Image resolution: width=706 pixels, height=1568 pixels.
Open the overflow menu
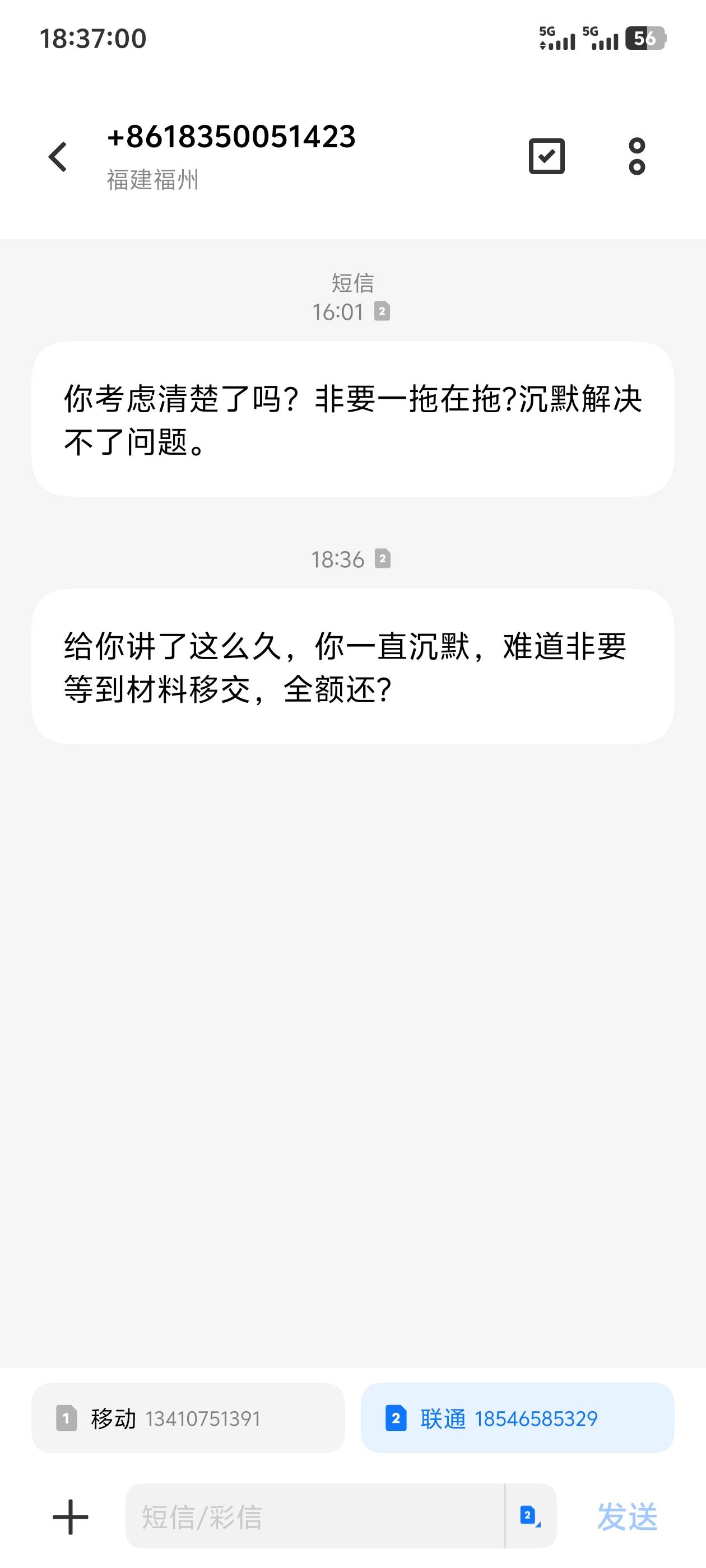[637, 156]
